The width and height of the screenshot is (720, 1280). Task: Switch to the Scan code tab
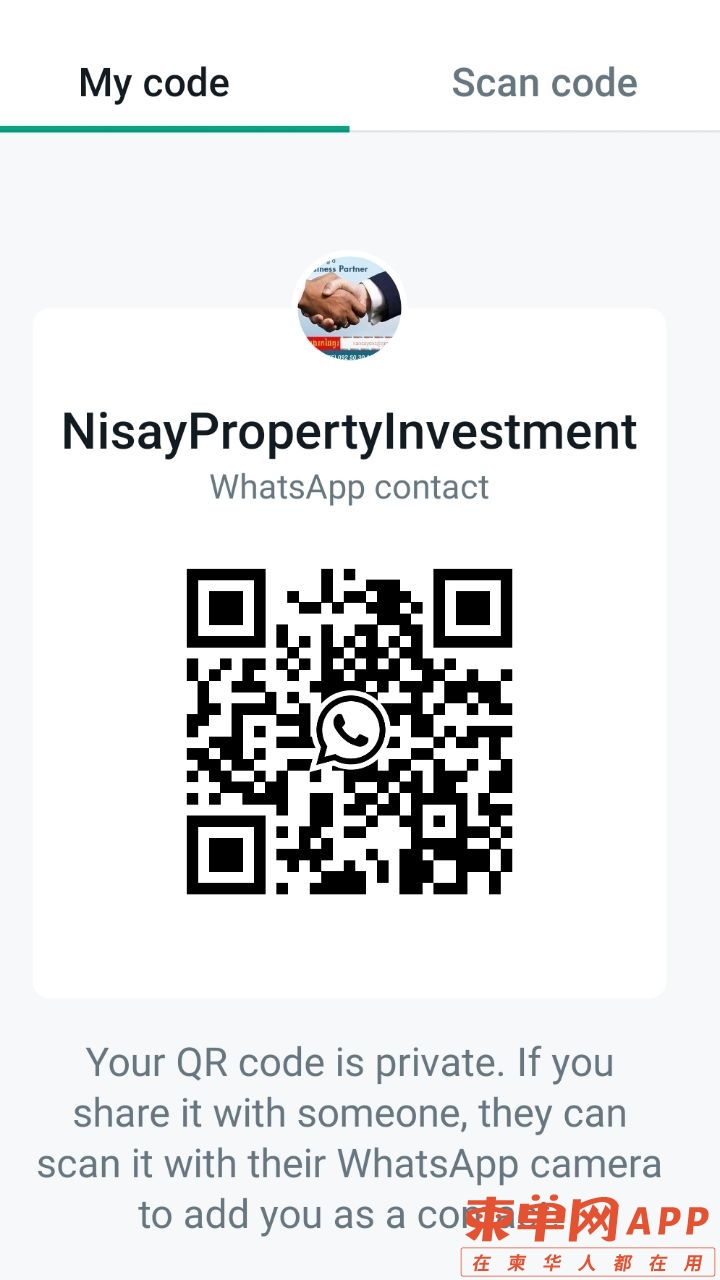tap(544, 83)
